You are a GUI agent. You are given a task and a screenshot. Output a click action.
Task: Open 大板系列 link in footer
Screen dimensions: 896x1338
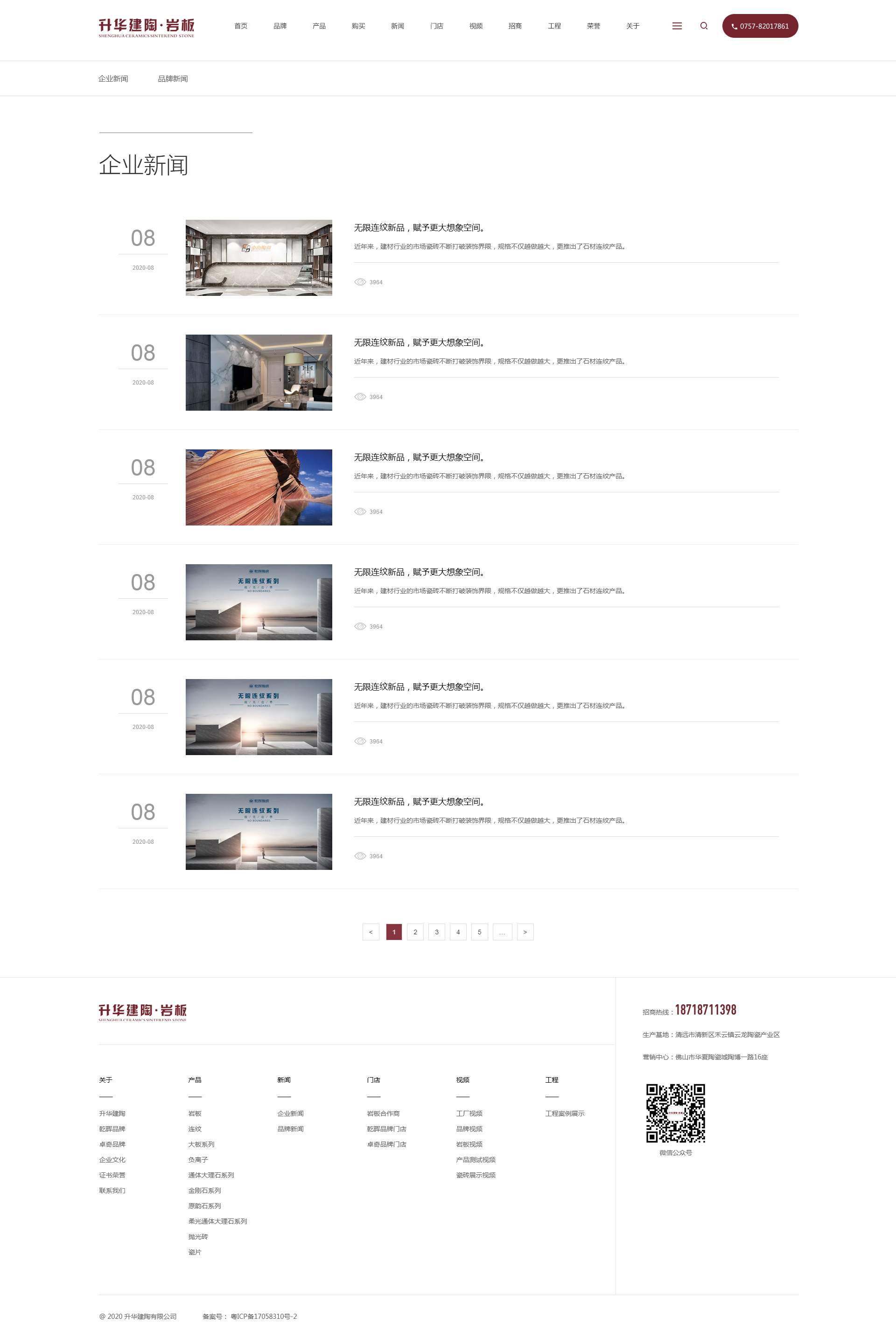click(x=201, y=1144)
